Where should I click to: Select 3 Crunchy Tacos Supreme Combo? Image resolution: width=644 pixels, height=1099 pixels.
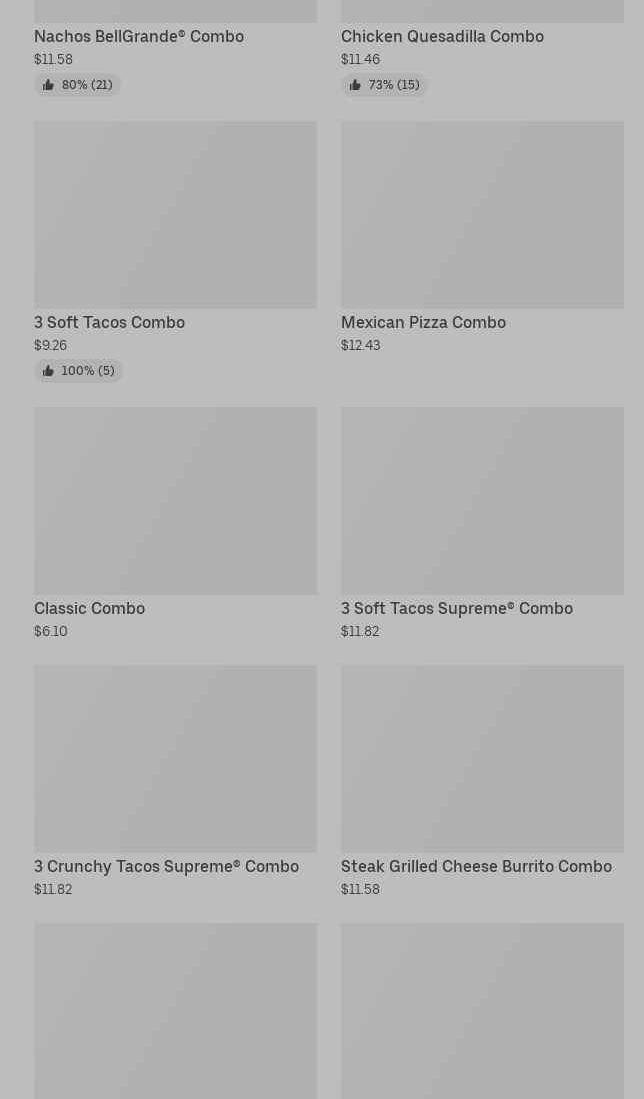coord(175,781)
